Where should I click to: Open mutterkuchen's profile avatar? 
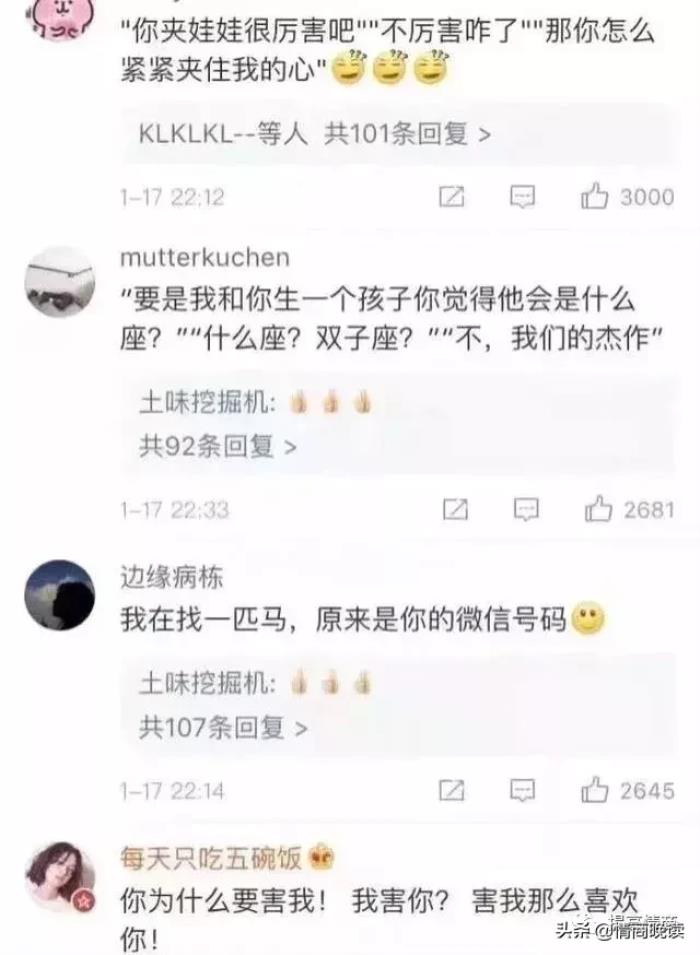click(59, 281)
